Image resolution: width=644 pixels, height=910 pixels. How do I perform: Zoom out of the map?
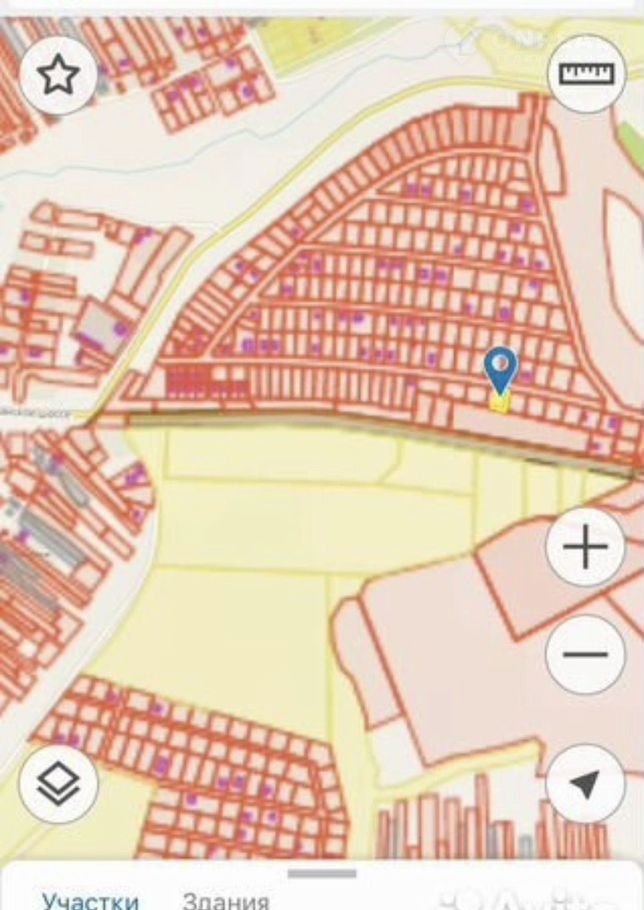pos(586,655)
